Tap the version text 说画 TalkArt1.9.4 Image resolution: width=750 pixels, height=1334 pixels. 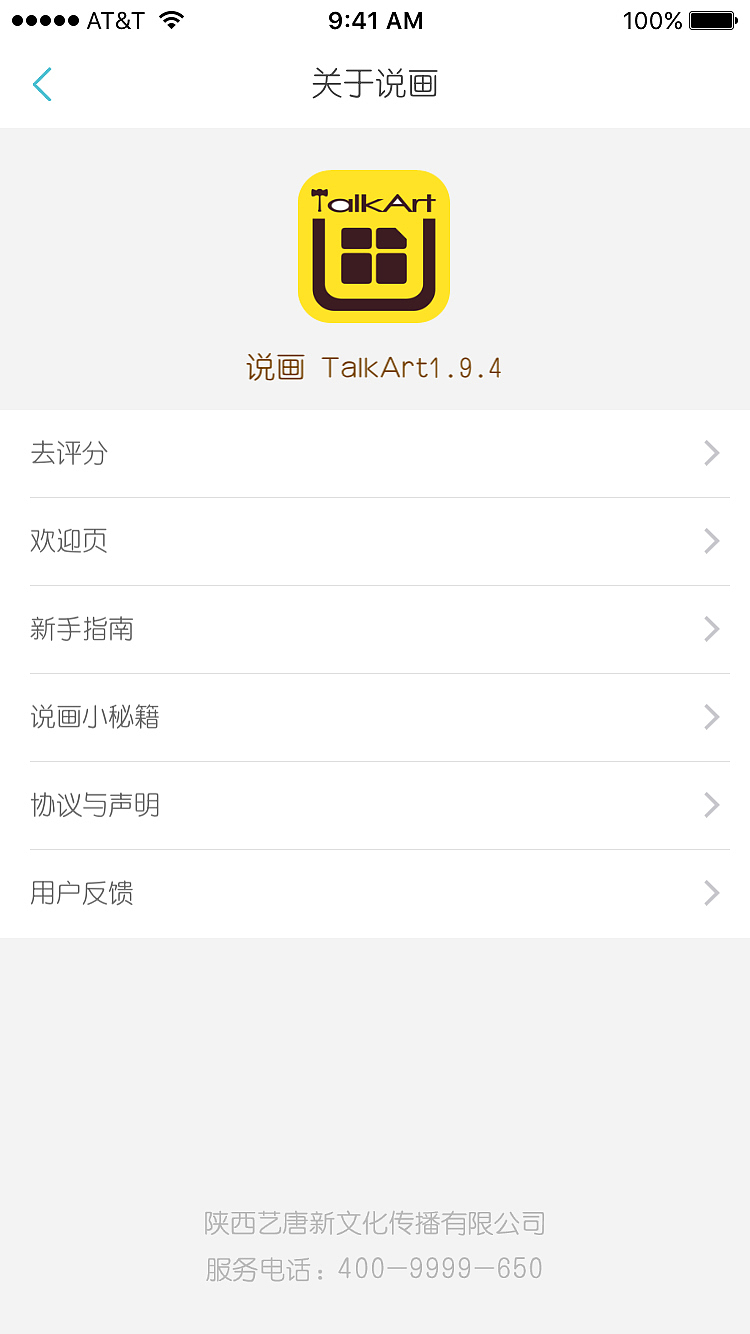tap(375, 367)
